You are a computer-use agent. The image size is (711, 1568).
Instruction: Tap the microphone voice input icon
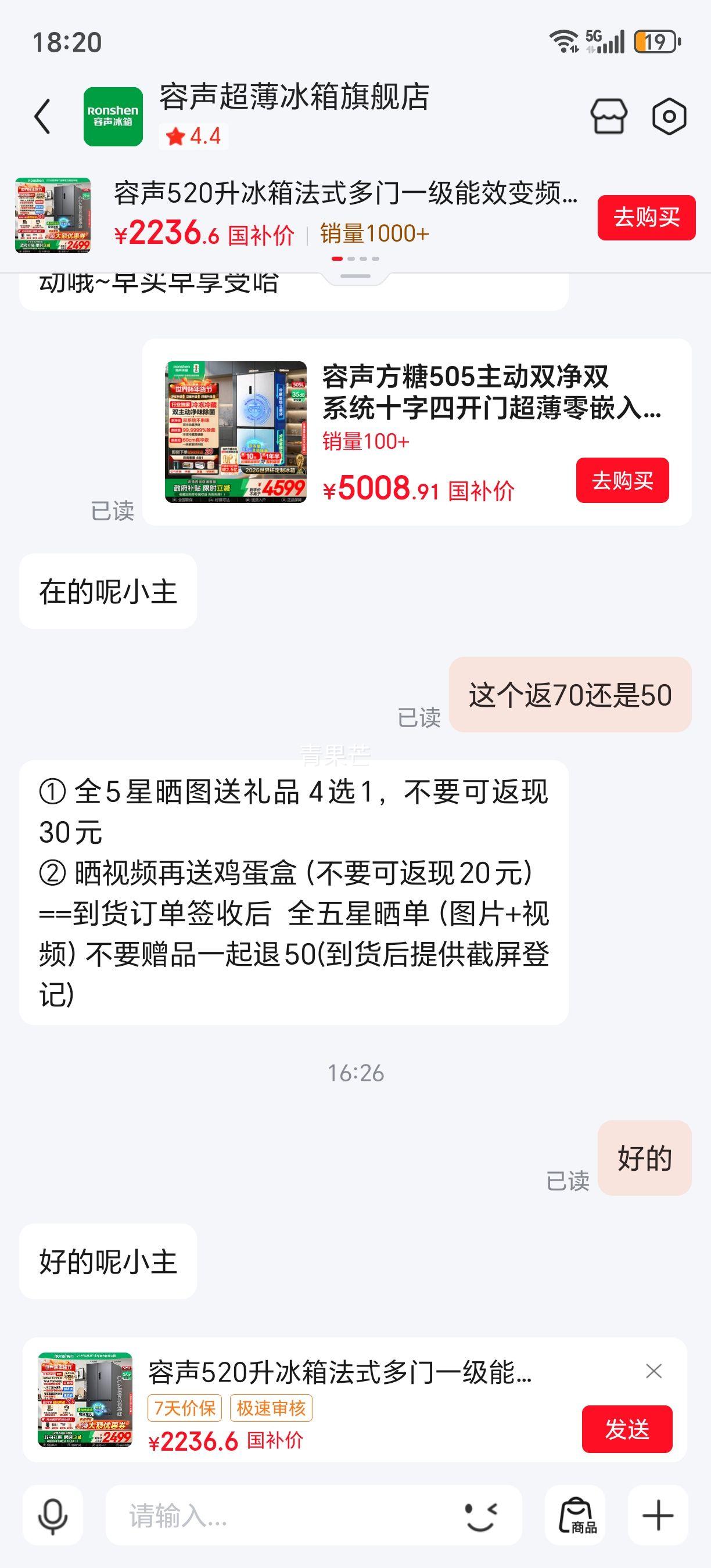coord(53,1516)
